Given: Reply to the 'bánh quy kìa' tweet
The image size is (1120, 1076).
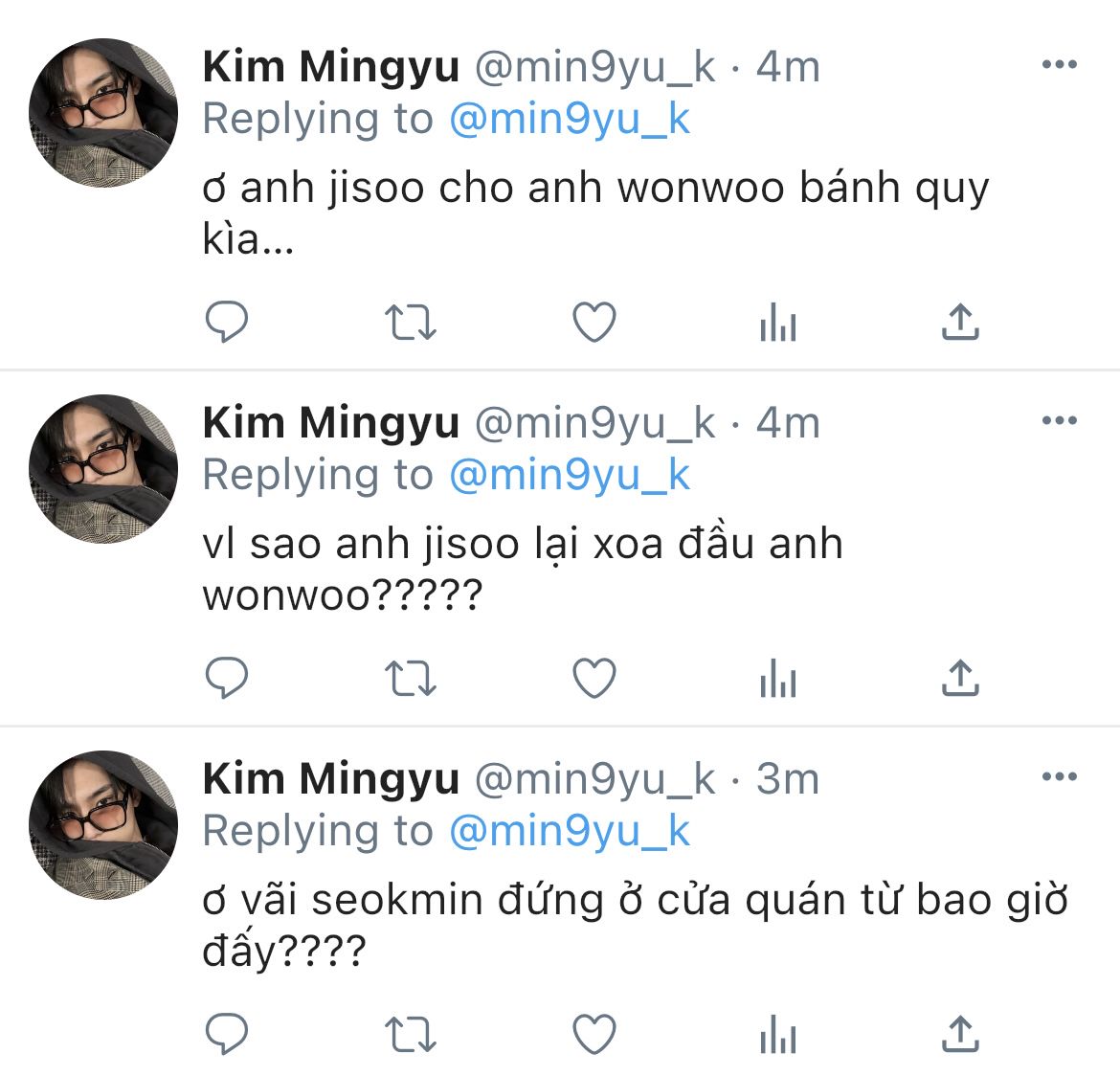Looking at the screenshot, I should [x=227, y=322].
